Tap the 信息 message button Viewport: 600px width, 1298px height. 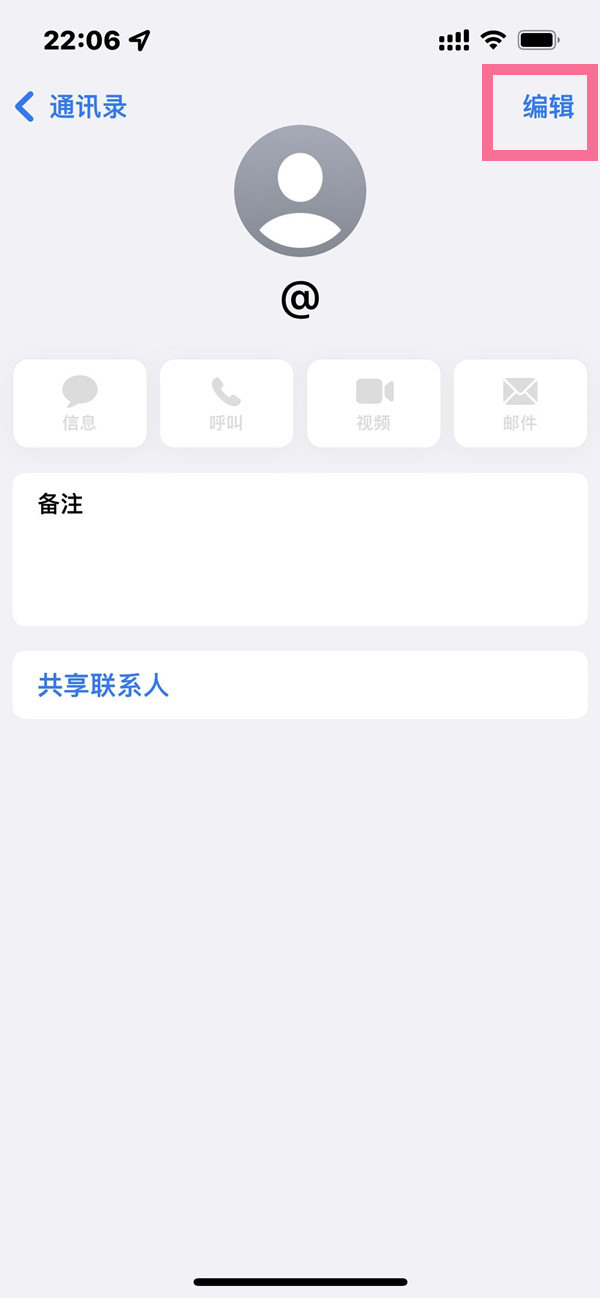[80, 403]
